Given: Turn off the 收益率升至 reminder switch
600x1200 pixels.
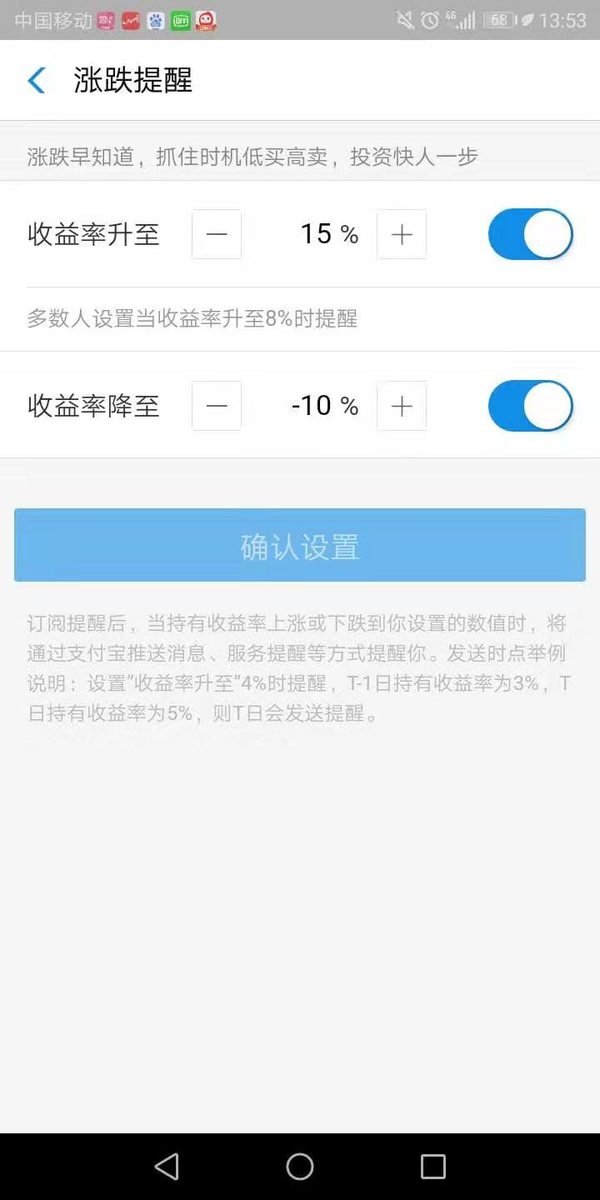Looking at the screenshot, I should (x=530, y=235).
